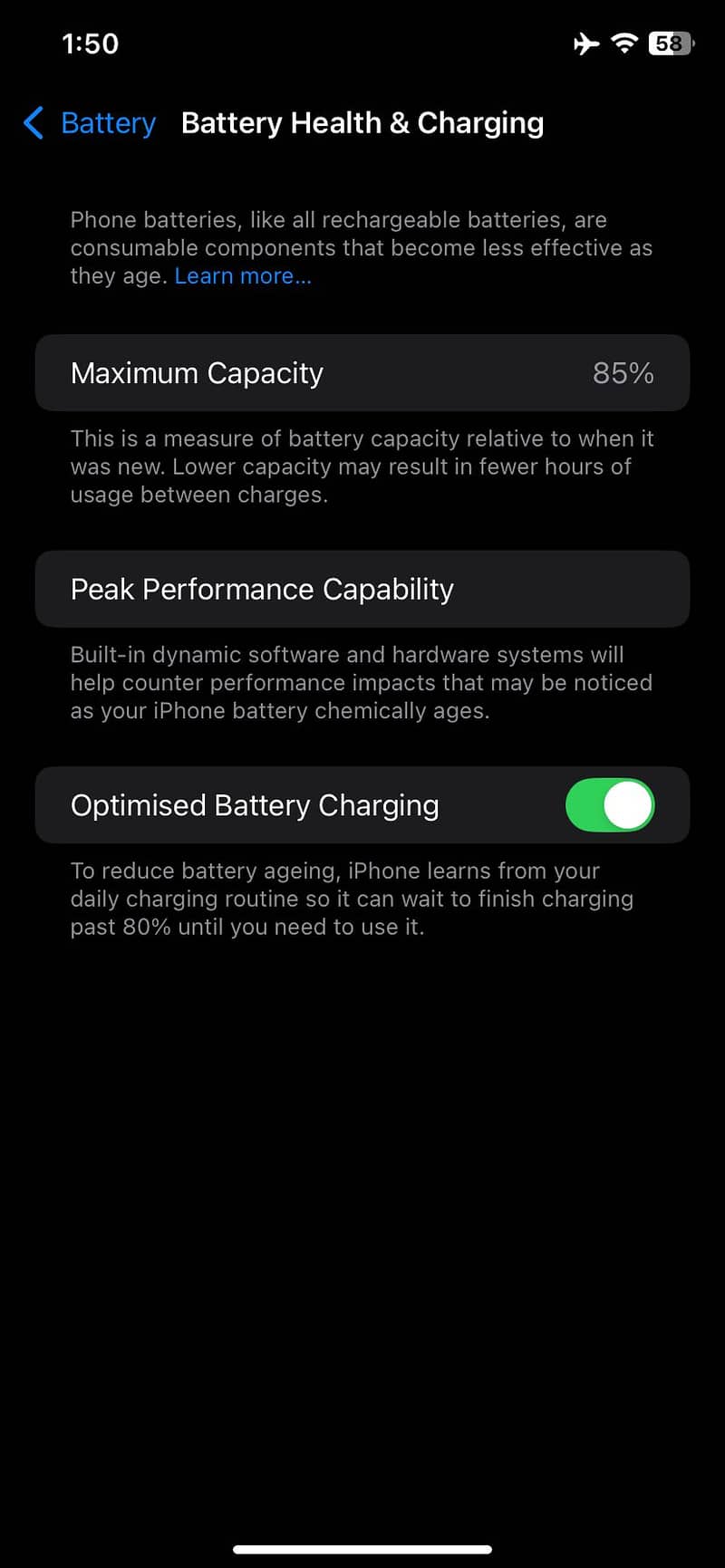
Task: Tap the Battery Health & Charging title
Action: [x=362, y=122]
